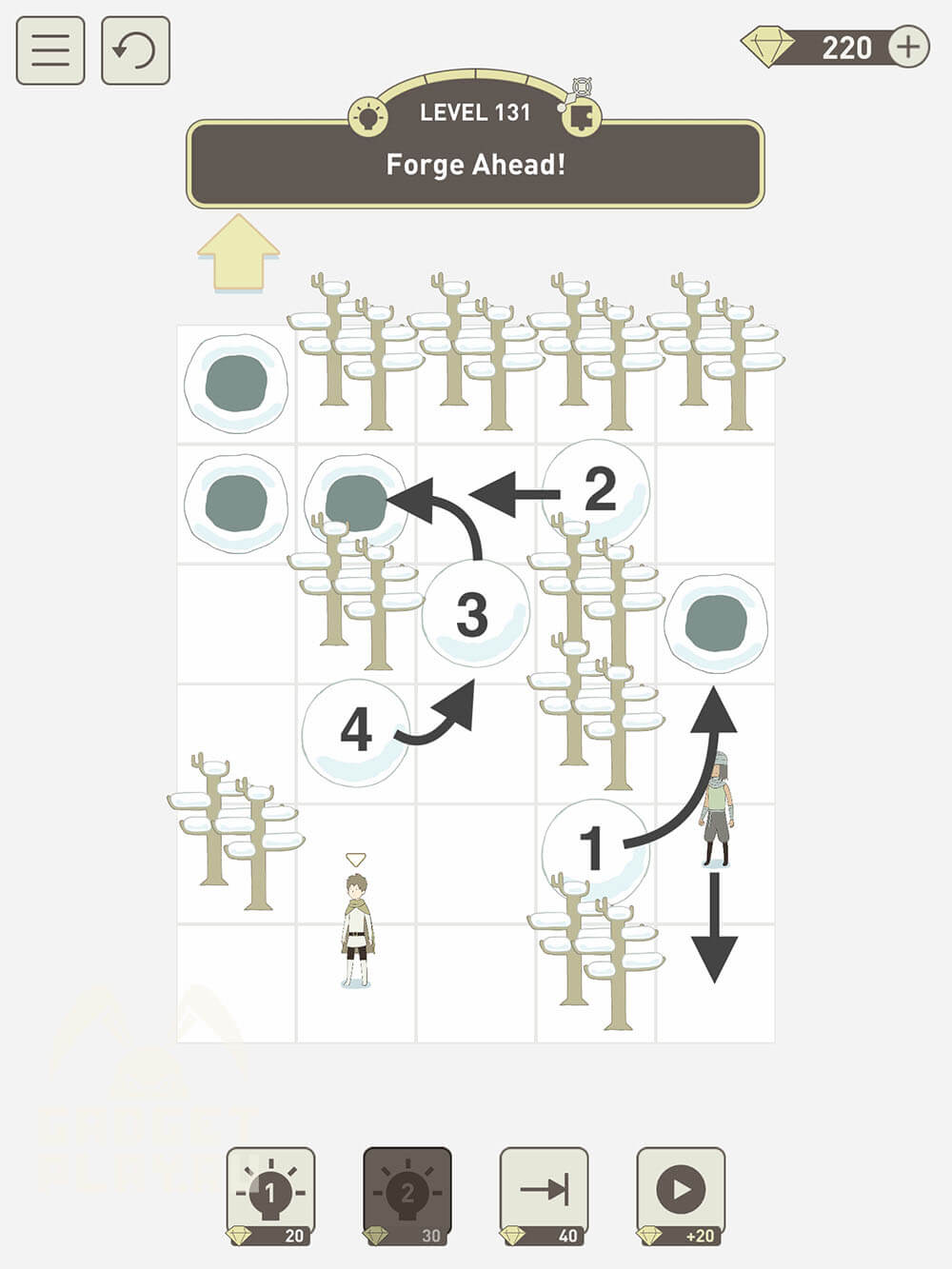Select the boy character in the white cloak

[357, 930]
